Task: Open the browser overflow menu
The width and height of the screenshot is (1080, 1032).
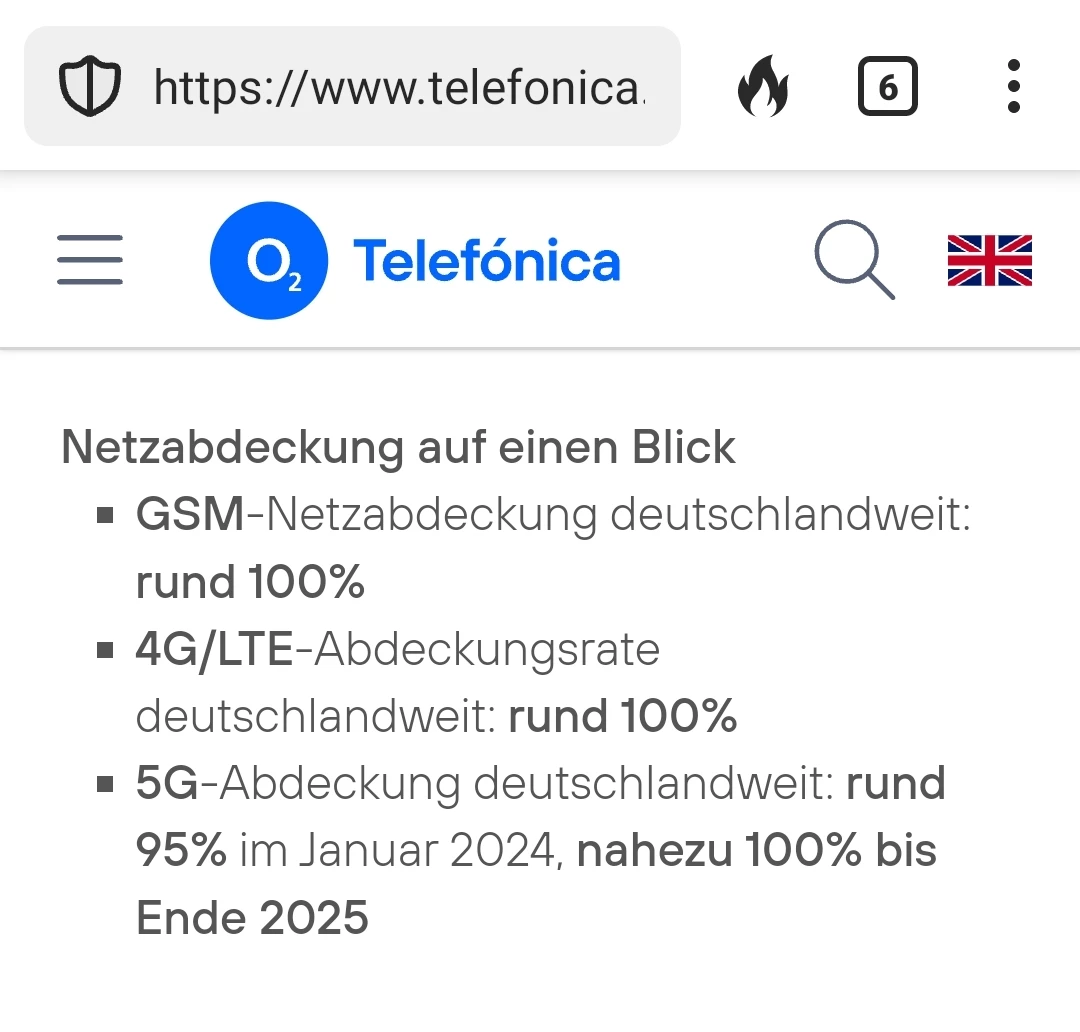Action: [1013, 87]
